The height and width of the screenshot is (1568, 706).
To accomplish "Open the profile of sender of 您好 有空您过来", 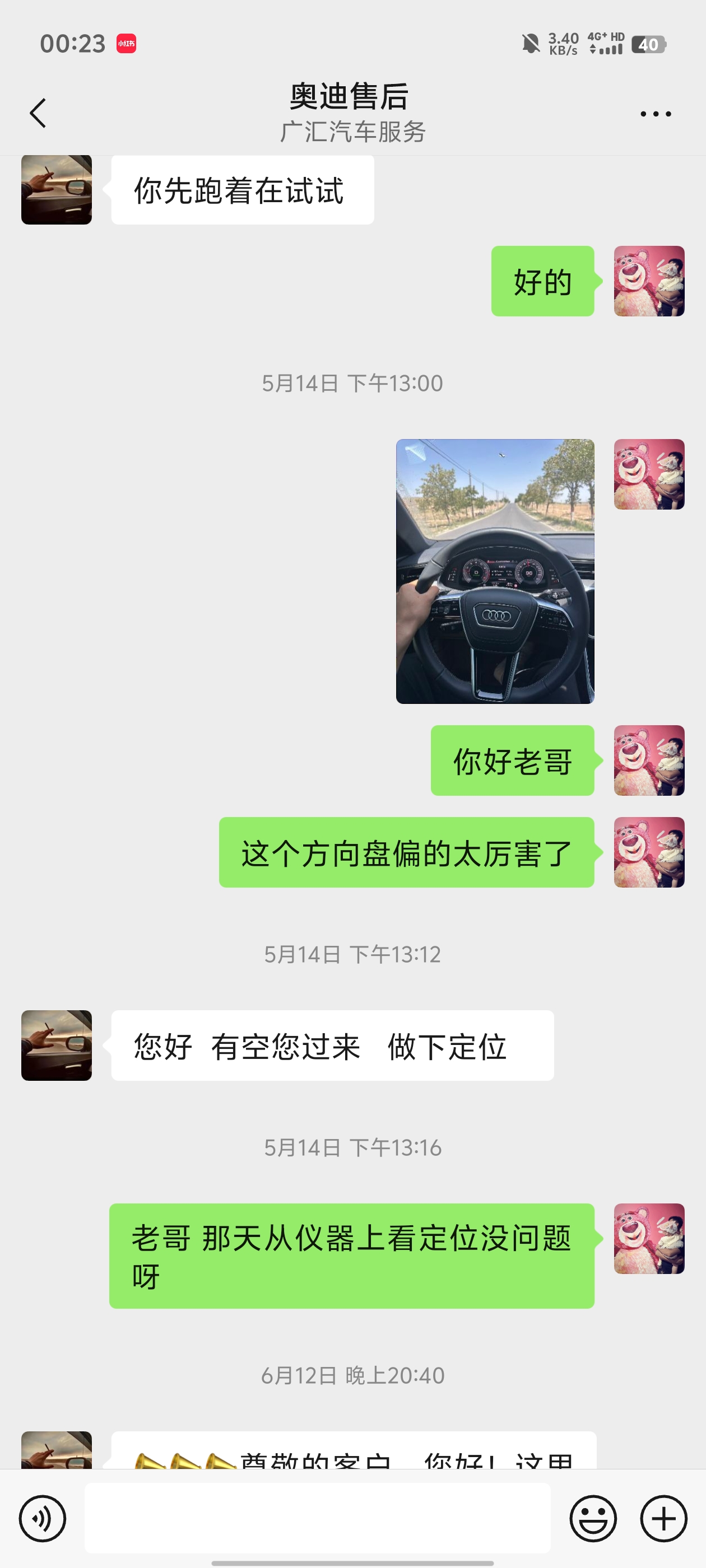I will tap(57, 1045).
